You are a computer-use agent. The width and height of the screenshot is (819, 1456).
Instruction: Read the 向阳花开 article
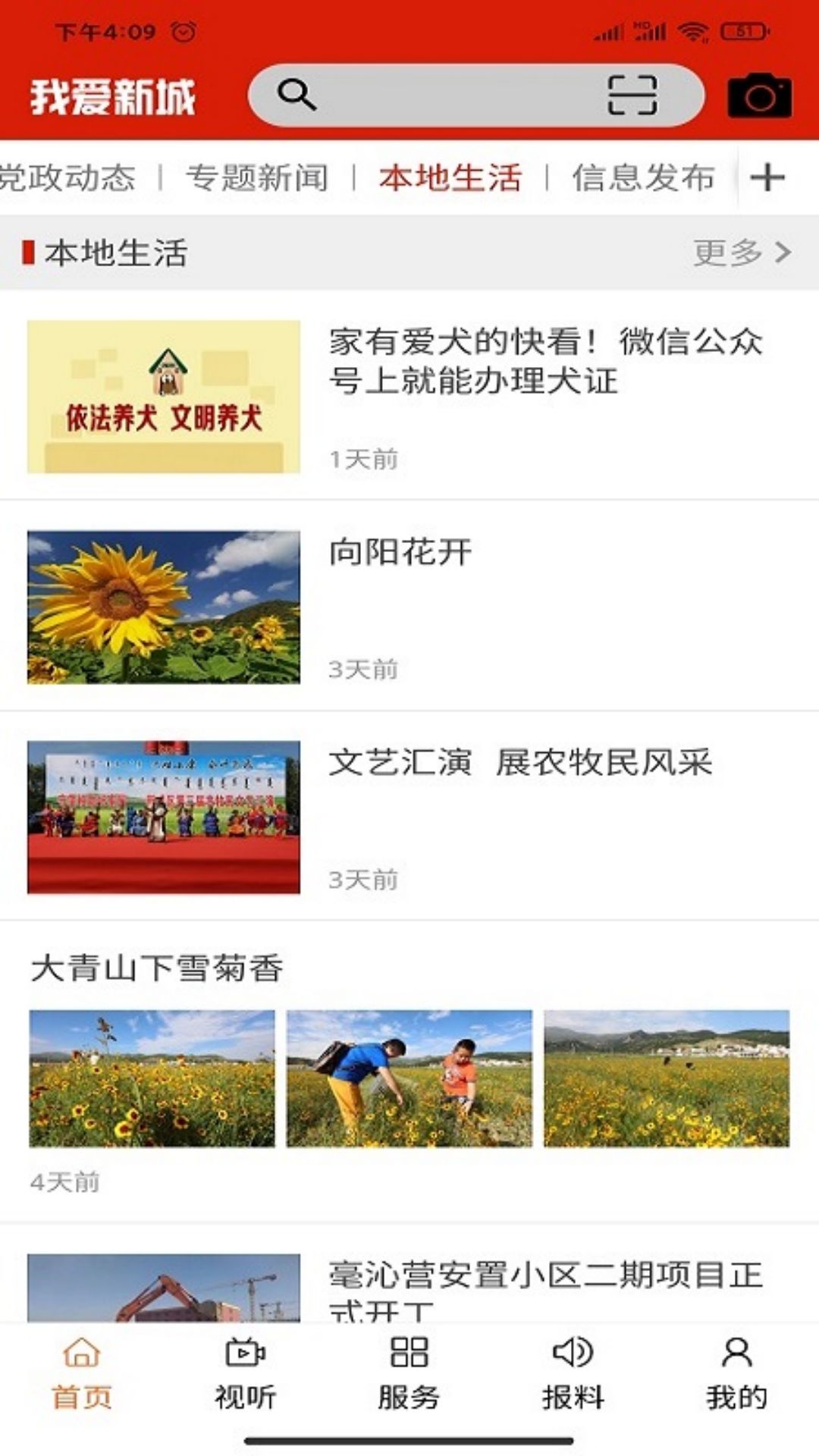400,552
